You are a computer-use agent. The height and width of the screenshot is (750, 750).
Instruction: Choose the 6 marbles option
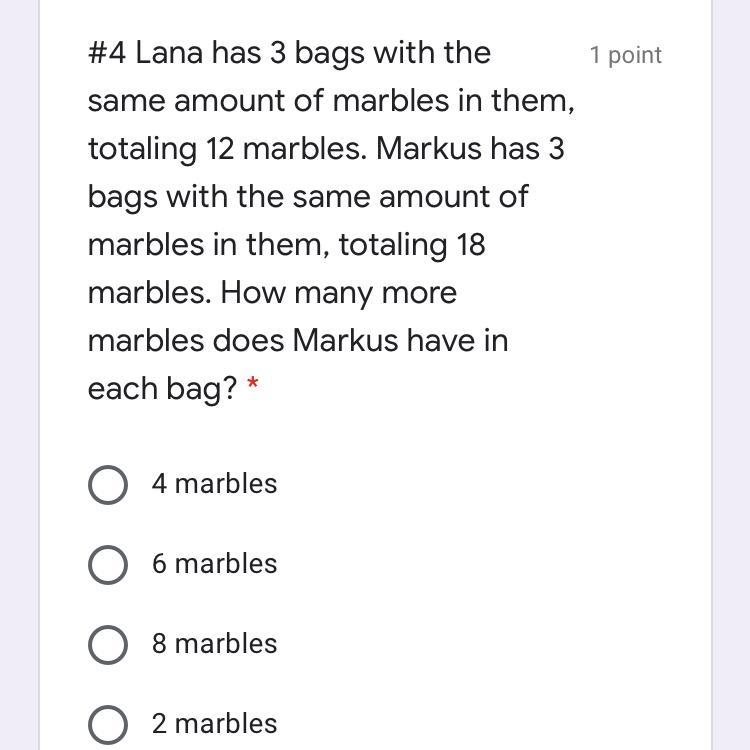[108, 565]
